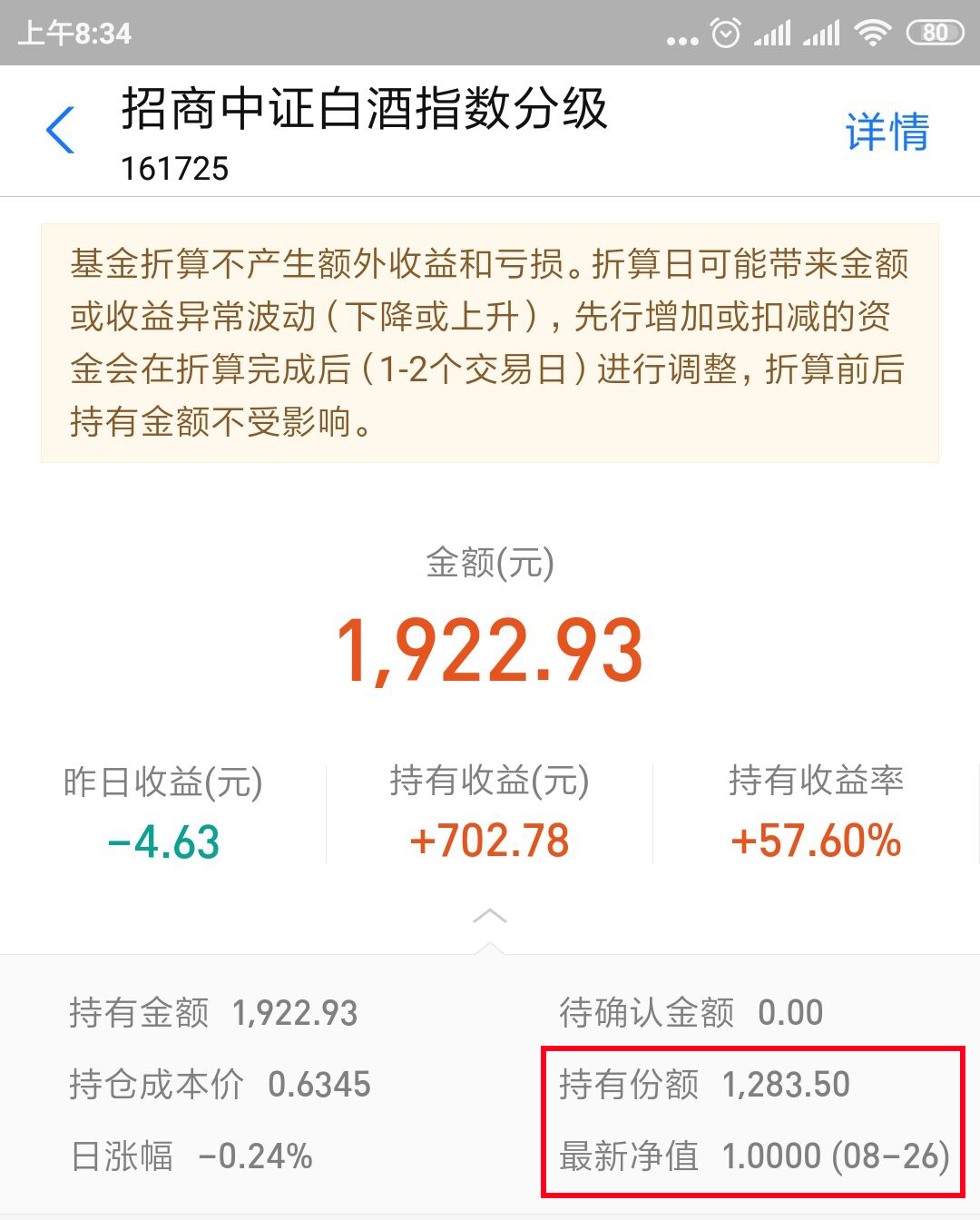Select the 持有收益率 value +57.60%
This screenshot has height=1220, width=980.
click(816, 842)
